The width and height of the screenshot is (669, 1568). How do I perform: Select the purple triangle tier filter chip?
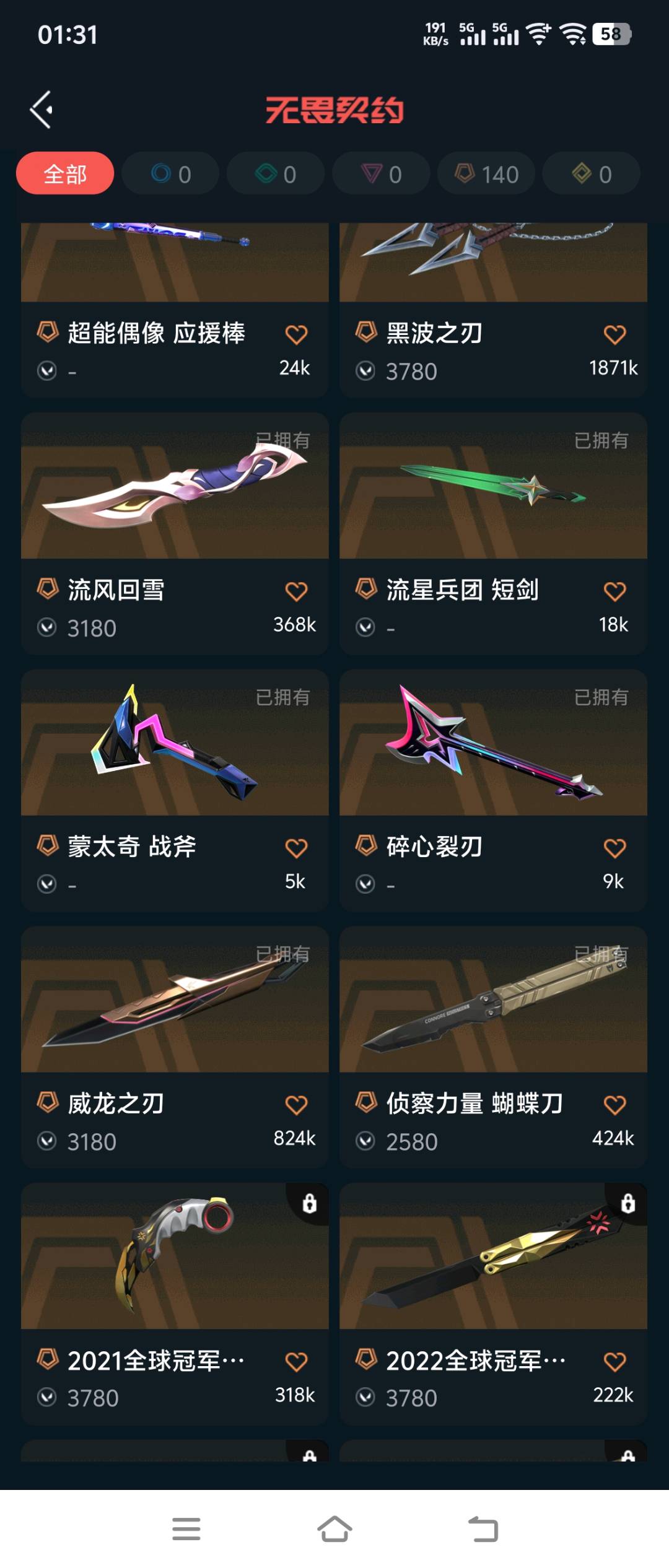pyautogui.click(x=381, y=174)
